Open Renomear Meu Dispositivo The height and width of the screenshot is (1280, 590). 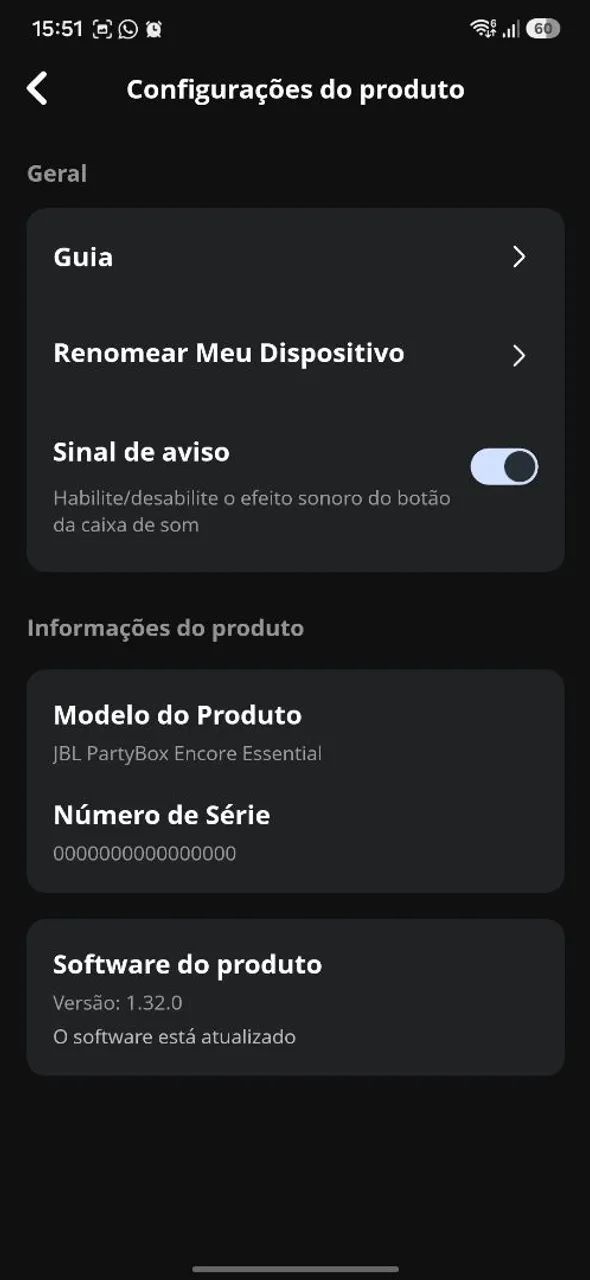point(295,354)
